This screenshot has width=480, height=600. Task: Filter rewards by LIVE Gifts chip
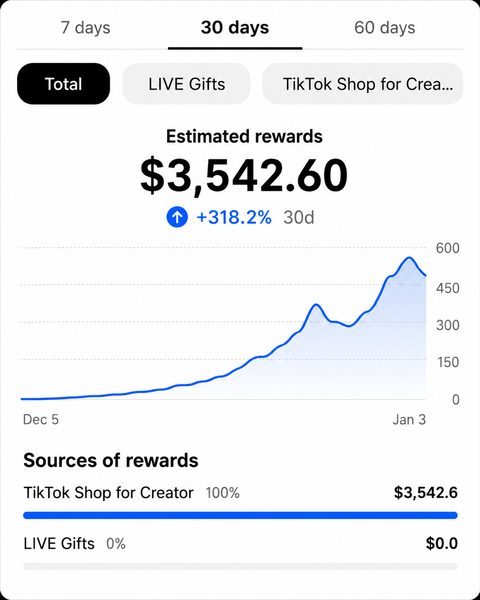[186, 84]
